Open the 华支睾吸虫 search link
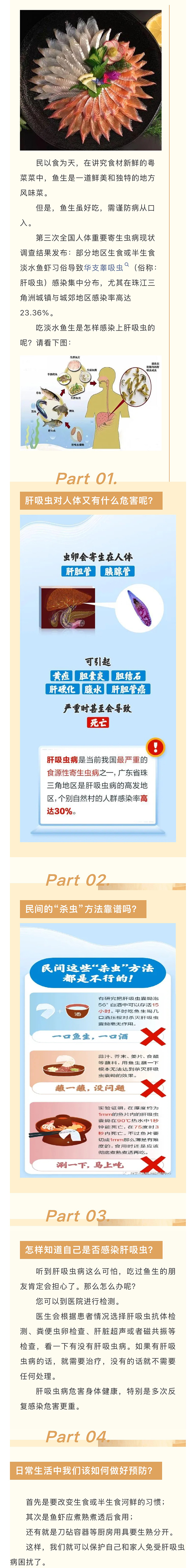196x1568 pixels. pyautogui.click(x=105, y=267)
